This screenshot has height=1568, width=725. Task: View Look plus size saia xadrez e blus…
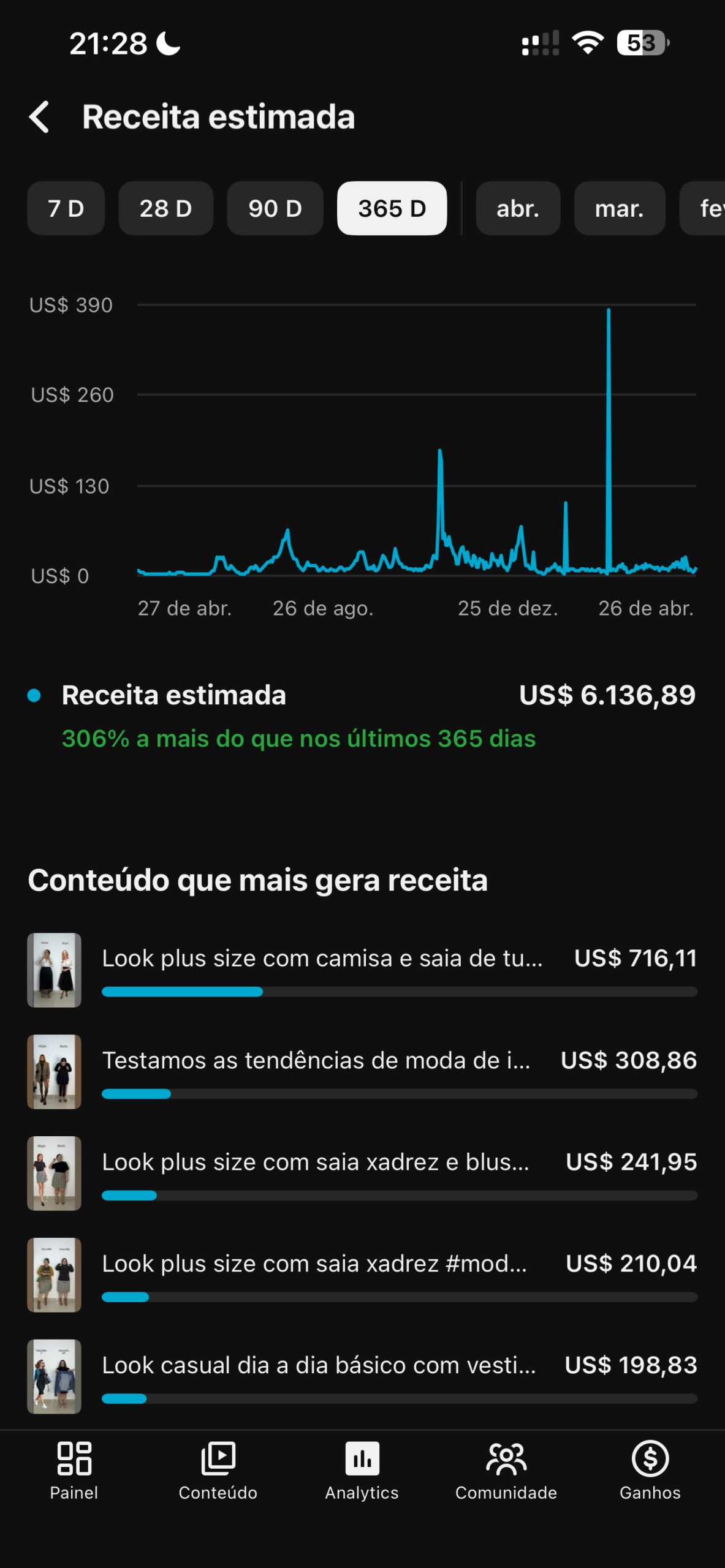(x=316, y=1162)
